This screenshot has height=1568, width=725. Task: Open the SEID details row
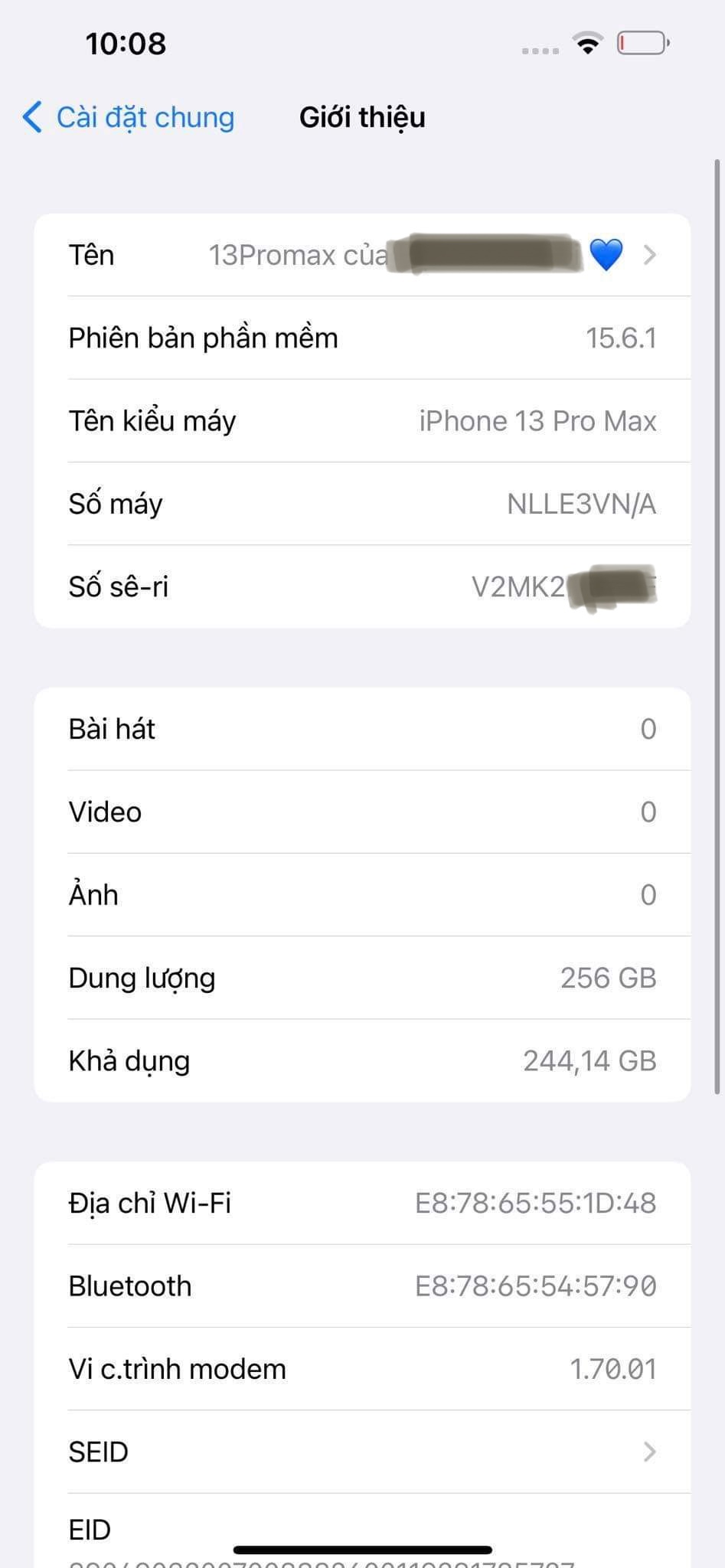tap(362, 1452)
